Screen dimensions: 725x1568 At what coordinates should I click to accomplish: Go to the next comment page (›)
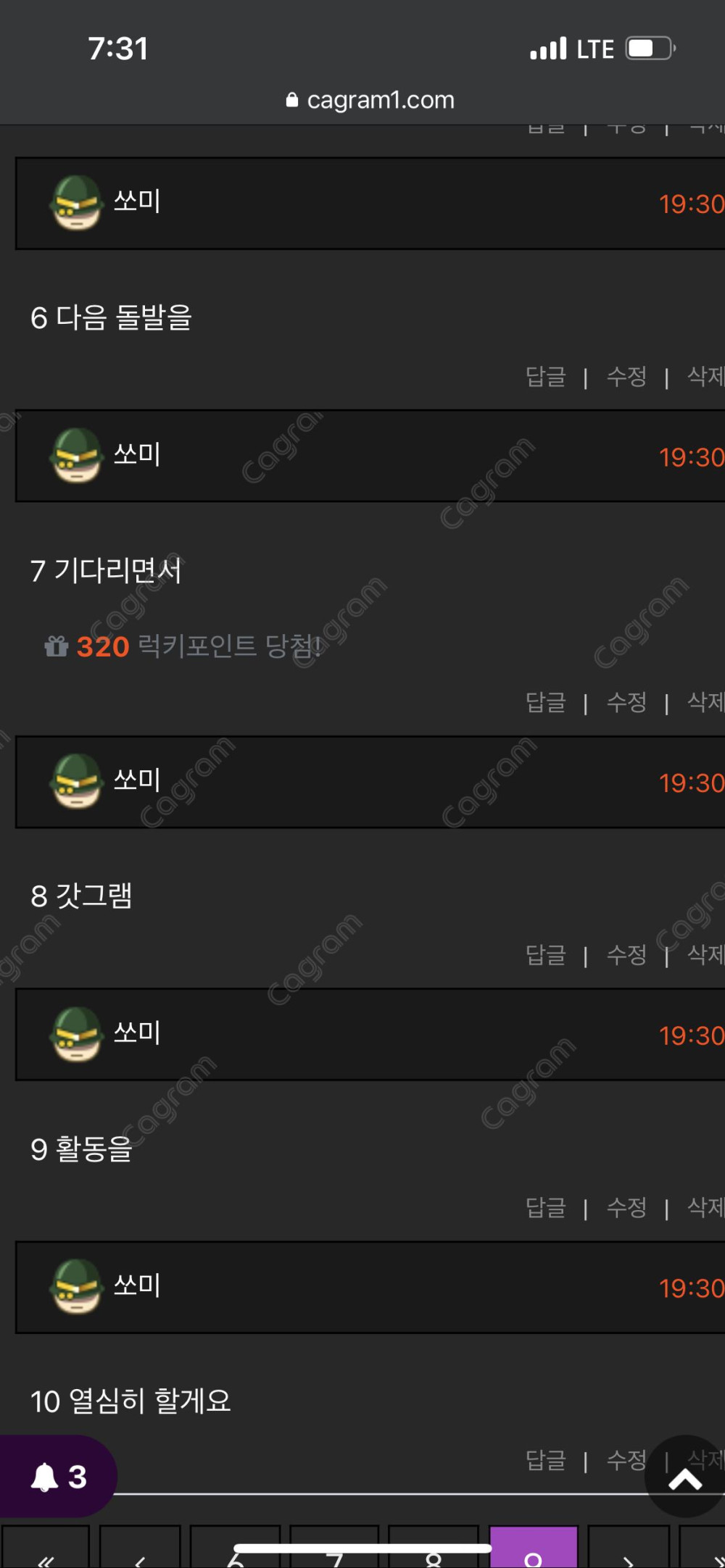(x=628, y=1549)
